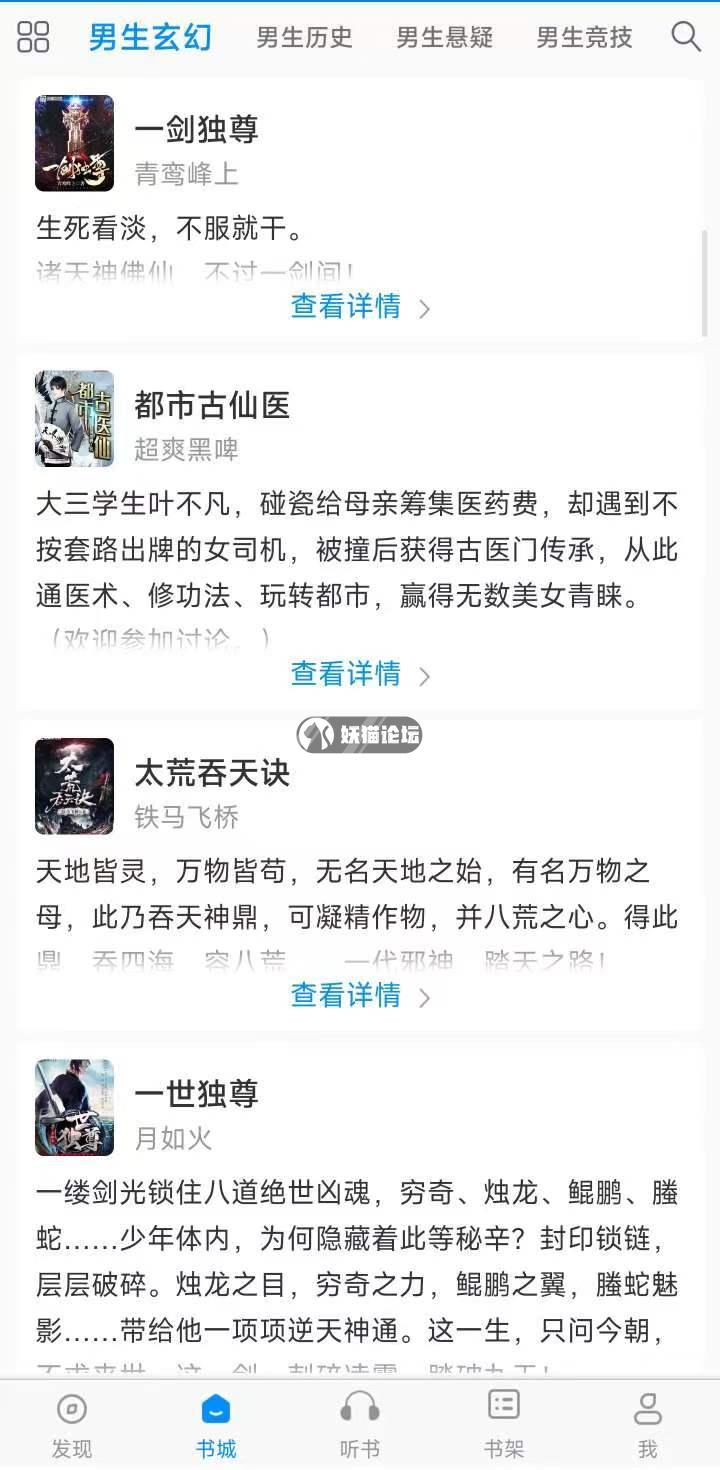Switch to the 男生悬疑 tab
This screenshot has height=1470, width=720.
tap(444, 38)
